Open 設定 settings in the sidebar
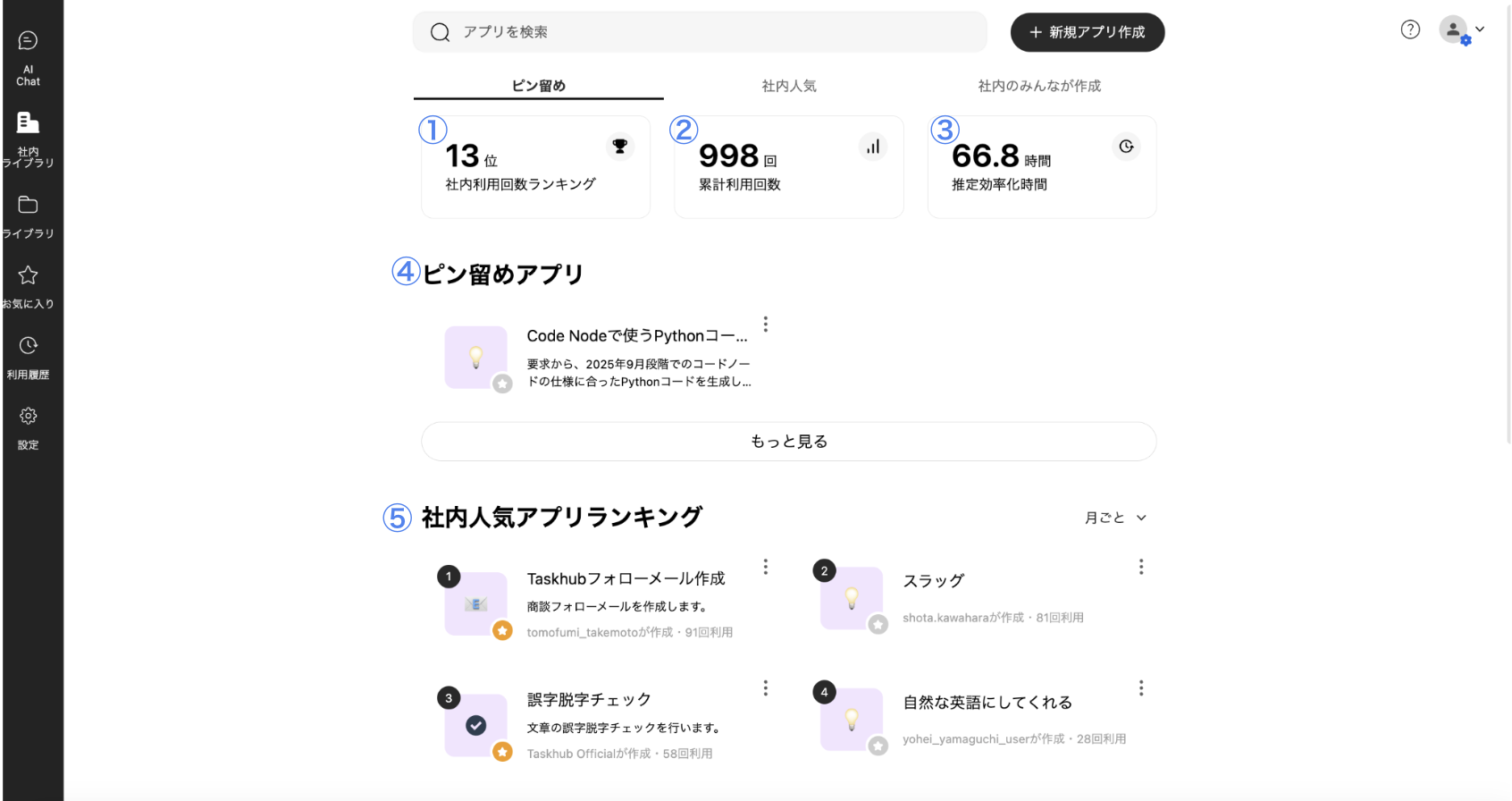The width and height of the screenshot is (1512, 801). coord(29,427)
